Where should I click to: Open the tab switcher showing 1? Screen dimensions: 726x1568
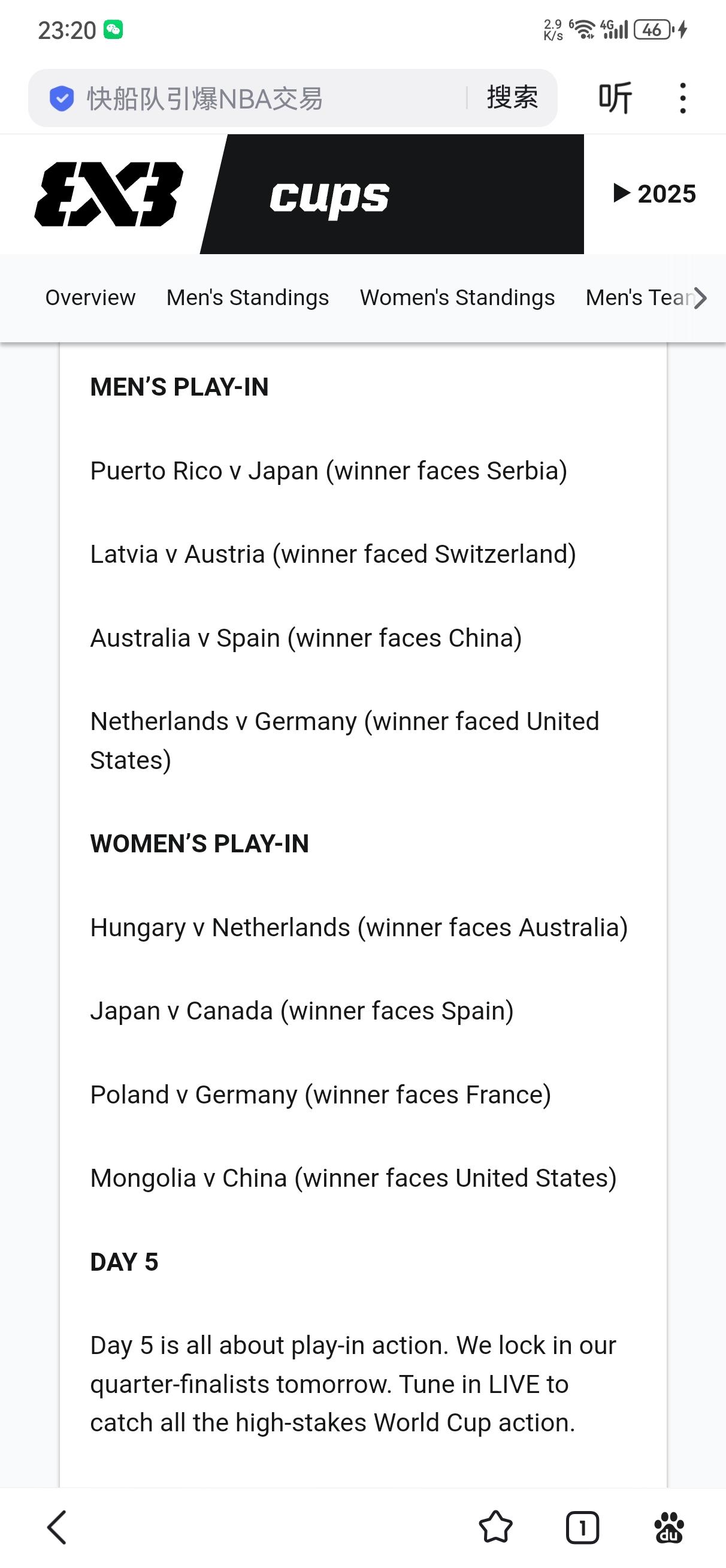point(582,1527)
